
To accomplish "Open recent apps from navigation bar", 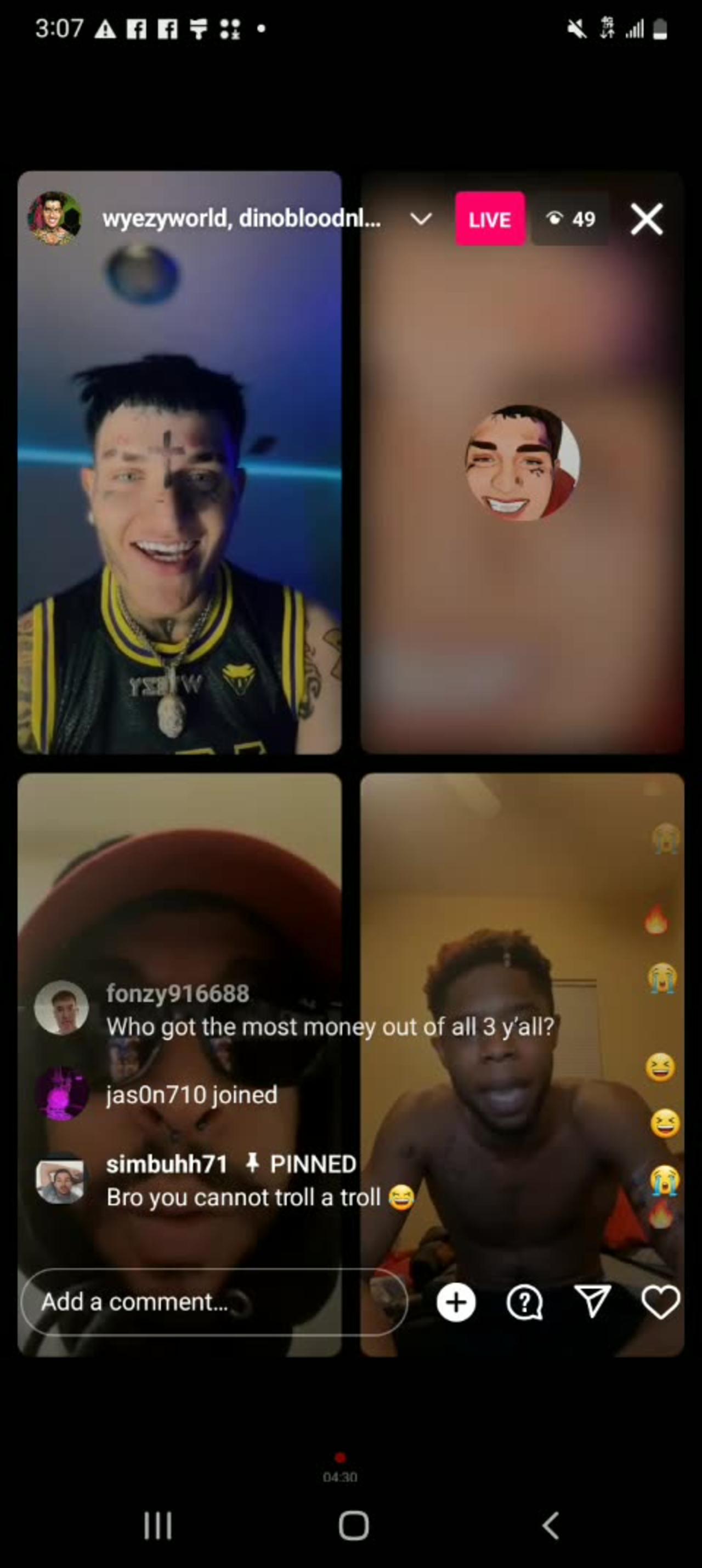I will 158,1525.
